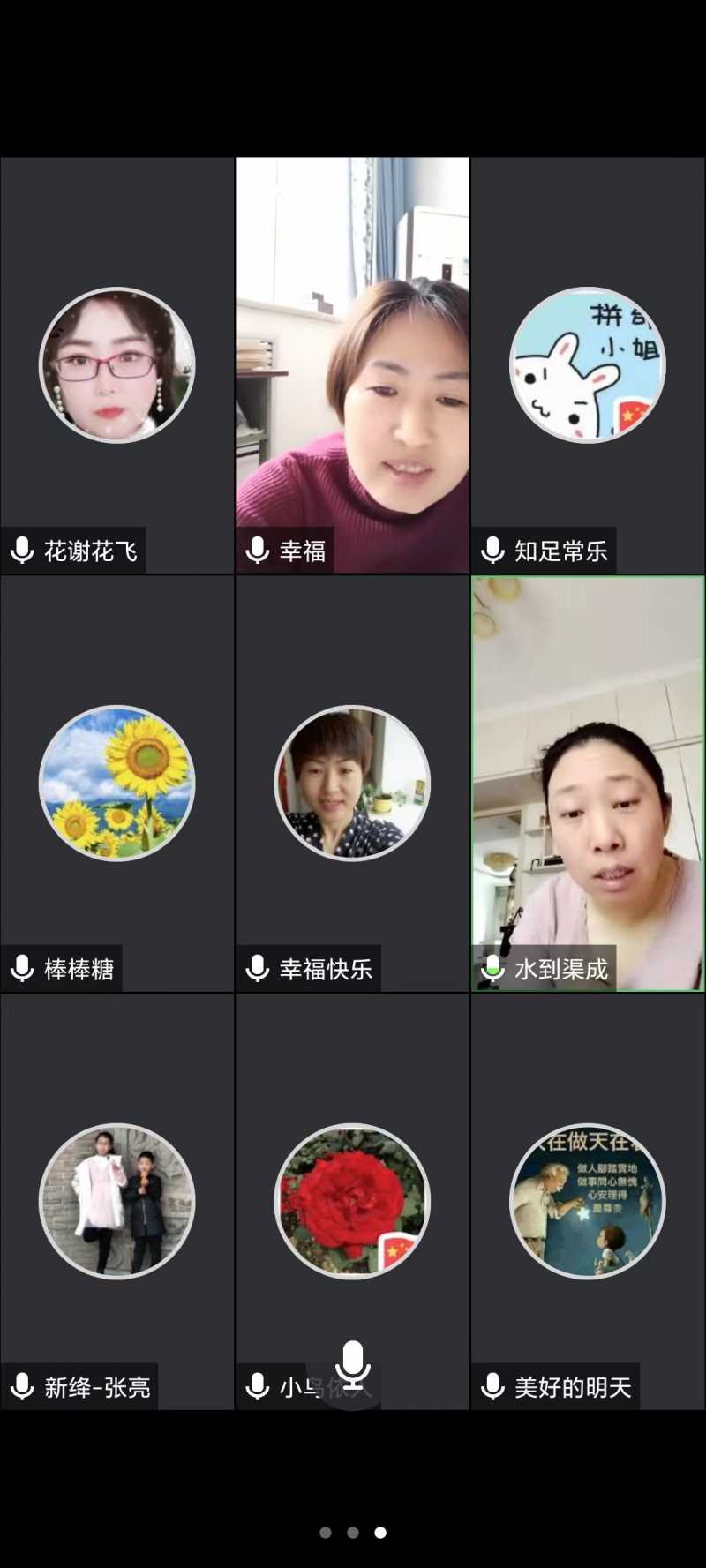Select 知足常乐's participant tile
The image size is (706, 1568).
pos(588,365)
